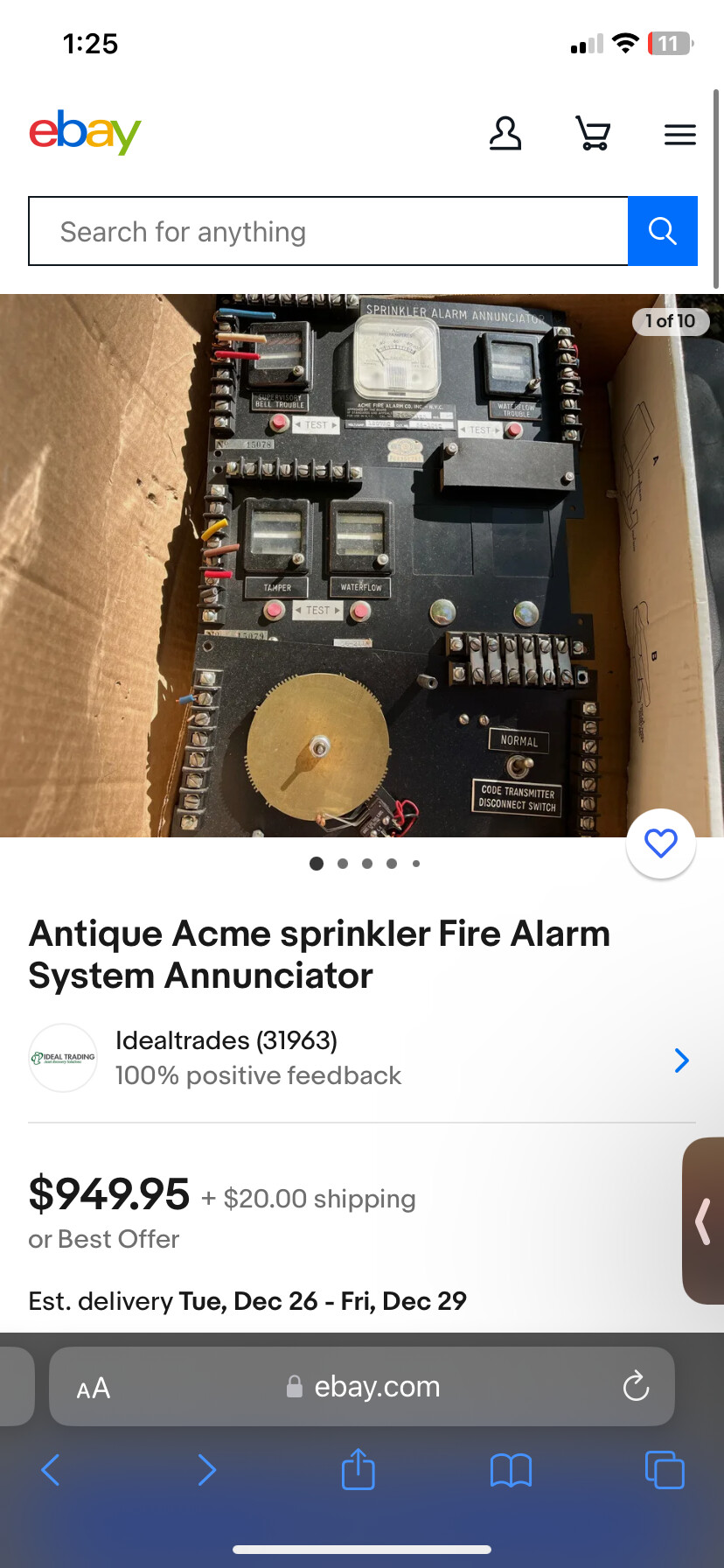Tap the Search for anything field
724x1568 pixels.
coord(328,232)
